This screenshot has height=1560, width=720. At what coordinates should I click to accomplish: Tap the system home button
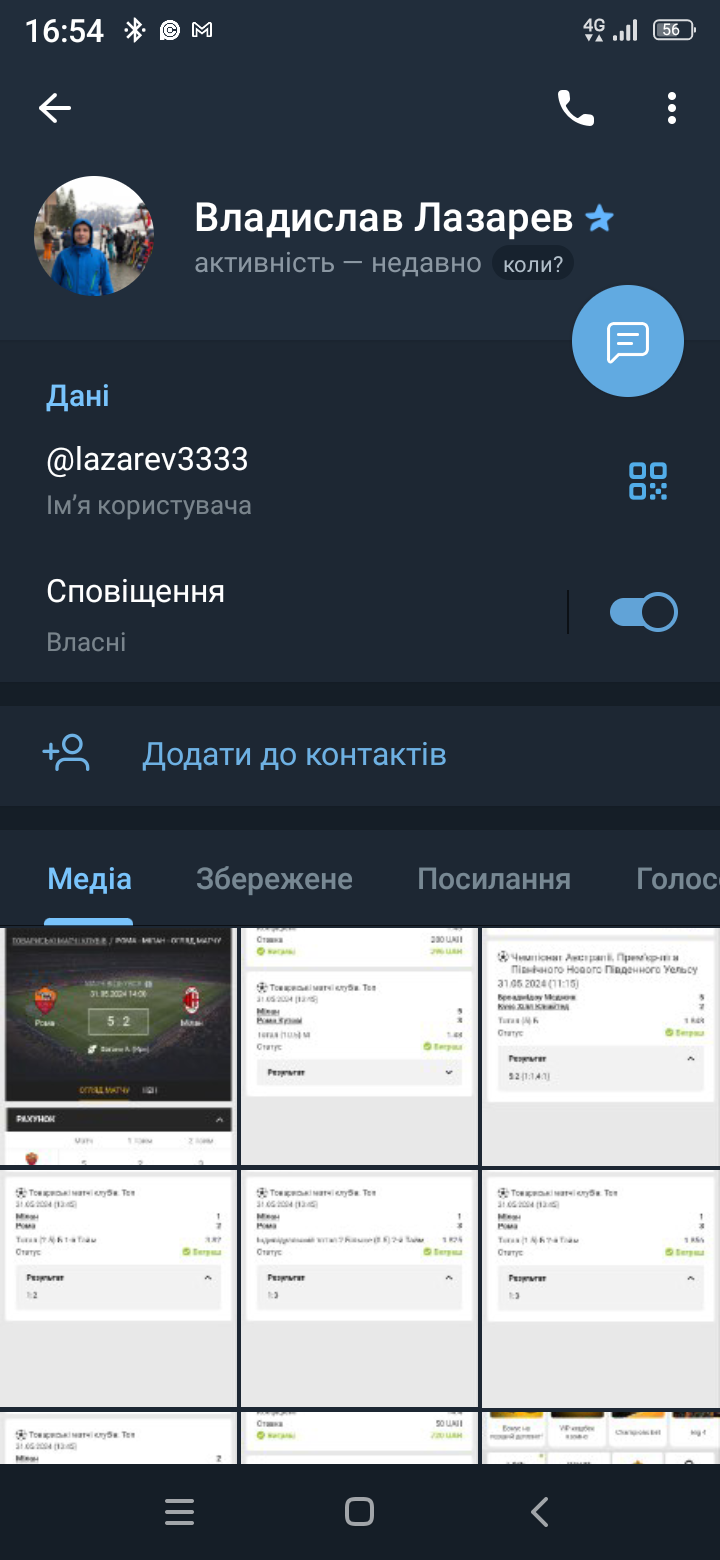[x=359, y=1512]
